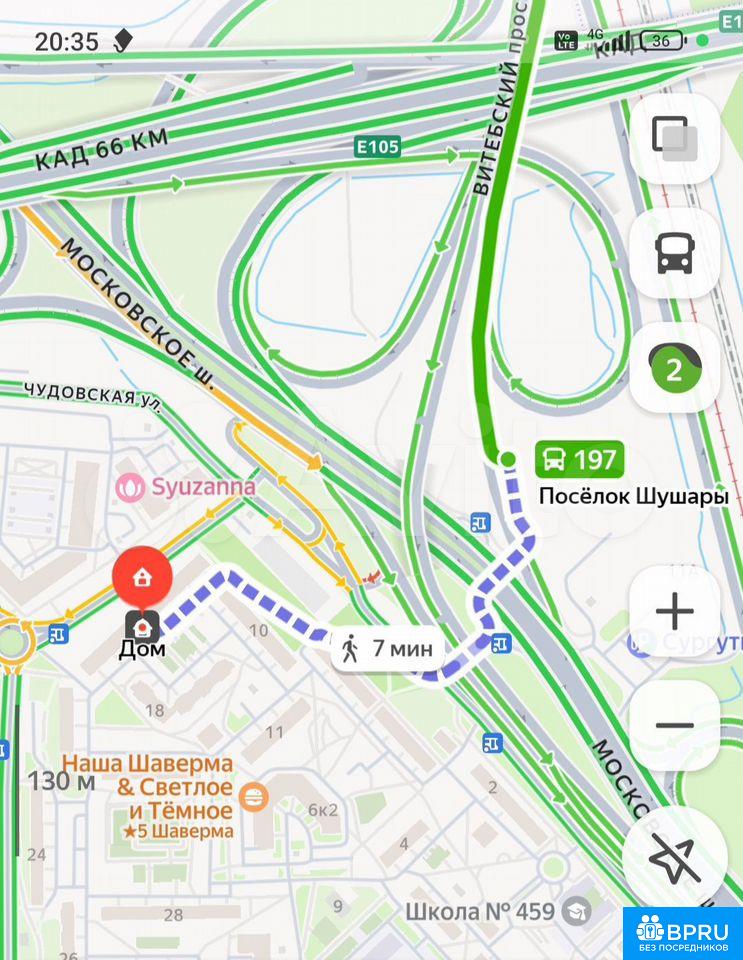Viewport: 743px width, 960px height.
Task: Select the Школа № 459 marker
Action: pos(576,910)
